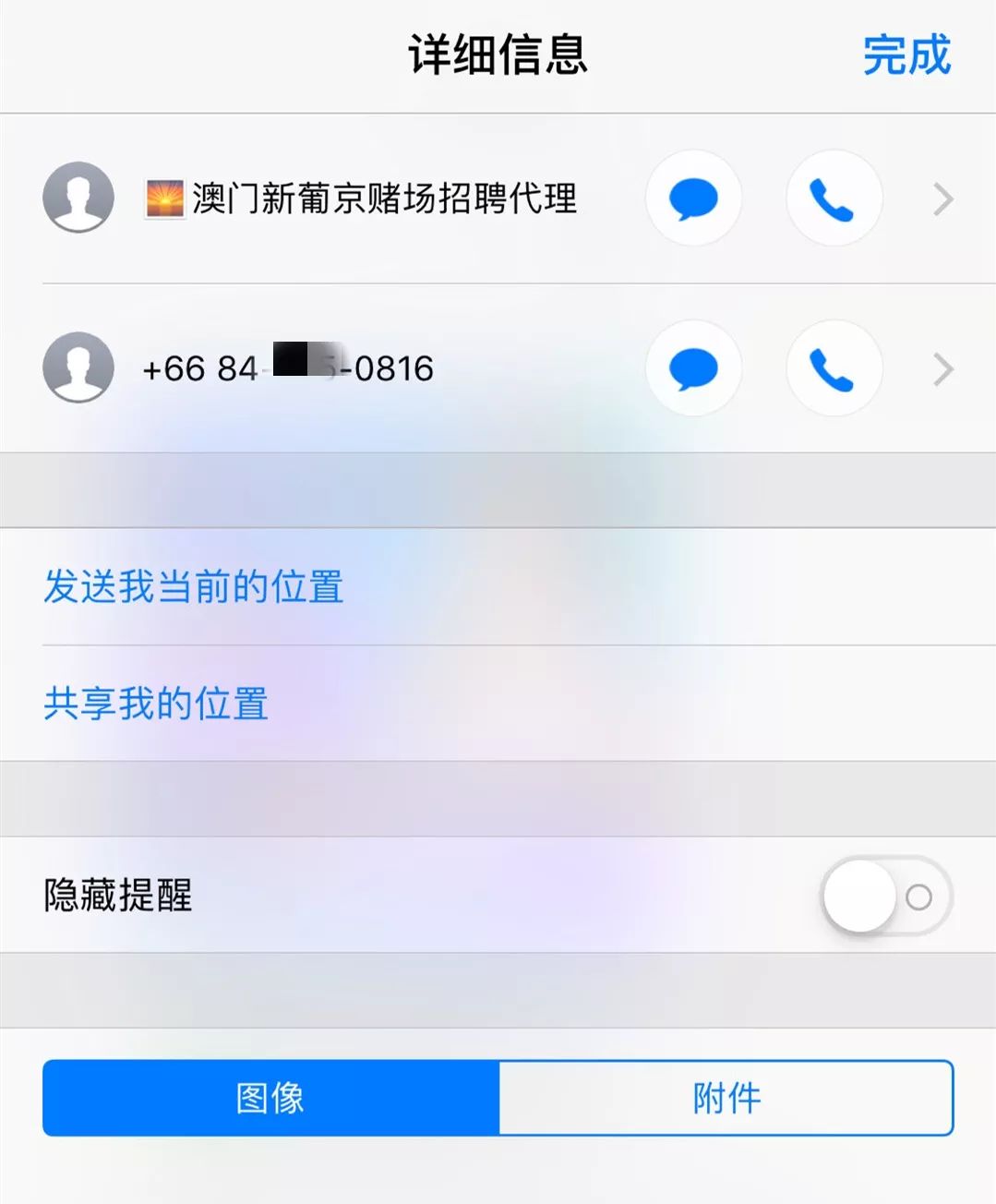Switch to the 附件 tab
Image resolution: width=996 pixels, height=1204 pixels.
click(x=726, y=1098)
